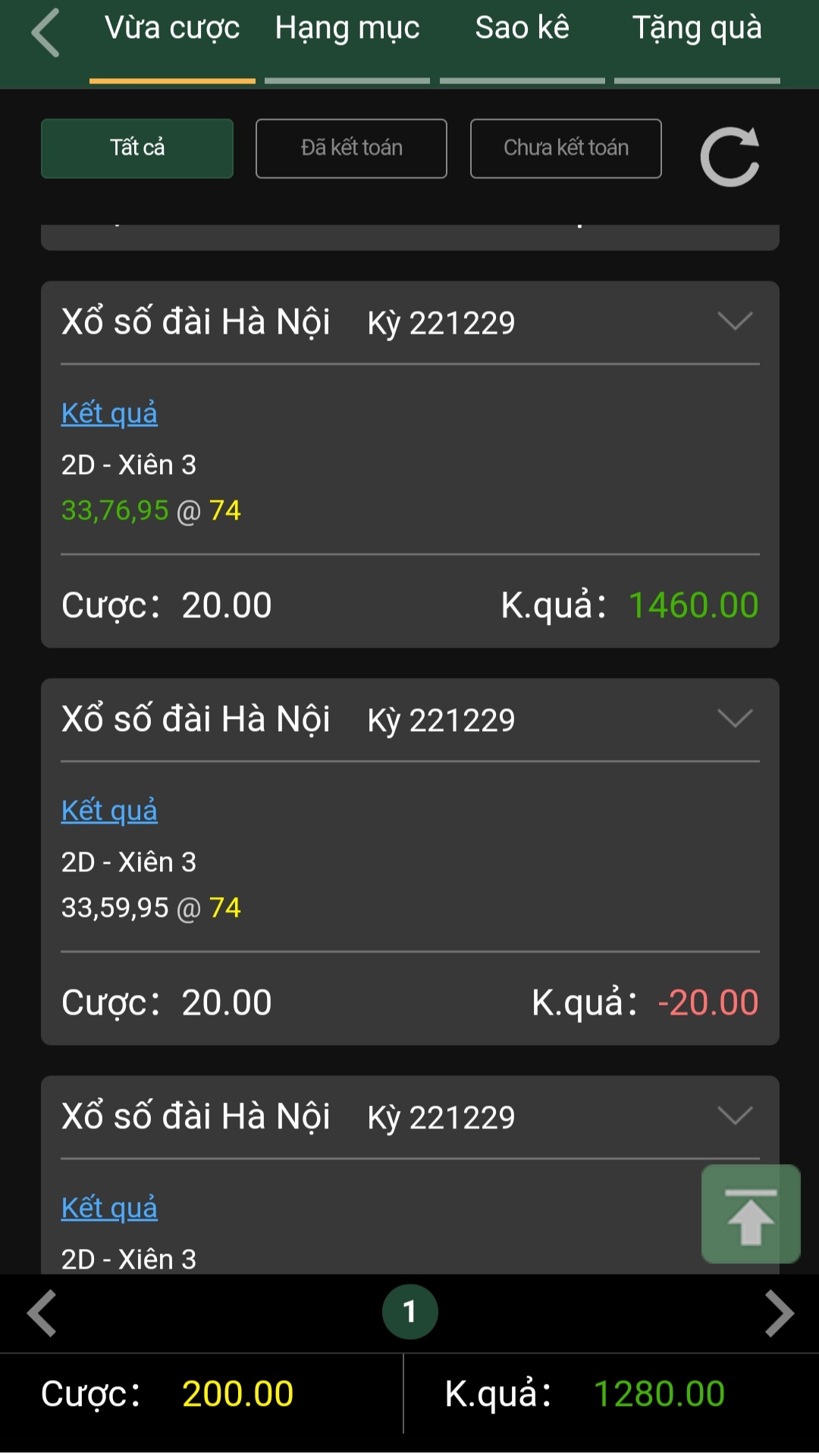Switch to the Tặng quà tab
This screenshot has width=819, height=1456.
pos(697,29)
